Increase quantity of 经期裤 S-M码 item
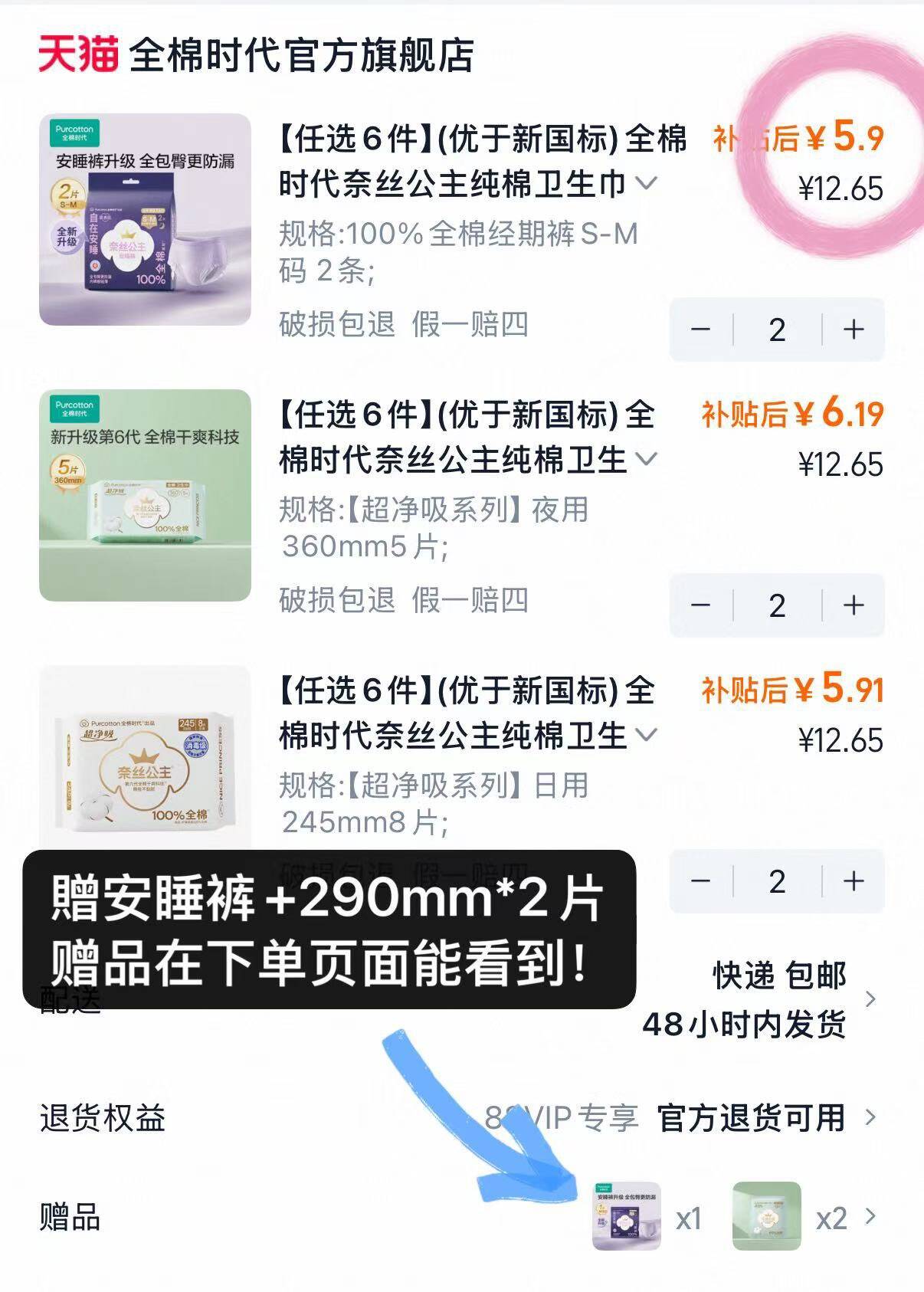This screenshot has width=924, height=1292. click(x=854, y=330)
